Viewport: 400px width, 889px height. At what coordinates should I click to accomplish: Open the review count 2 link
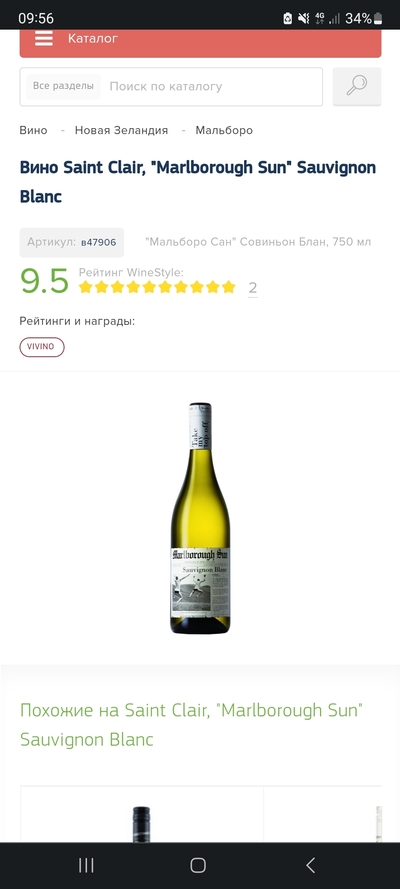coord(253,287)
